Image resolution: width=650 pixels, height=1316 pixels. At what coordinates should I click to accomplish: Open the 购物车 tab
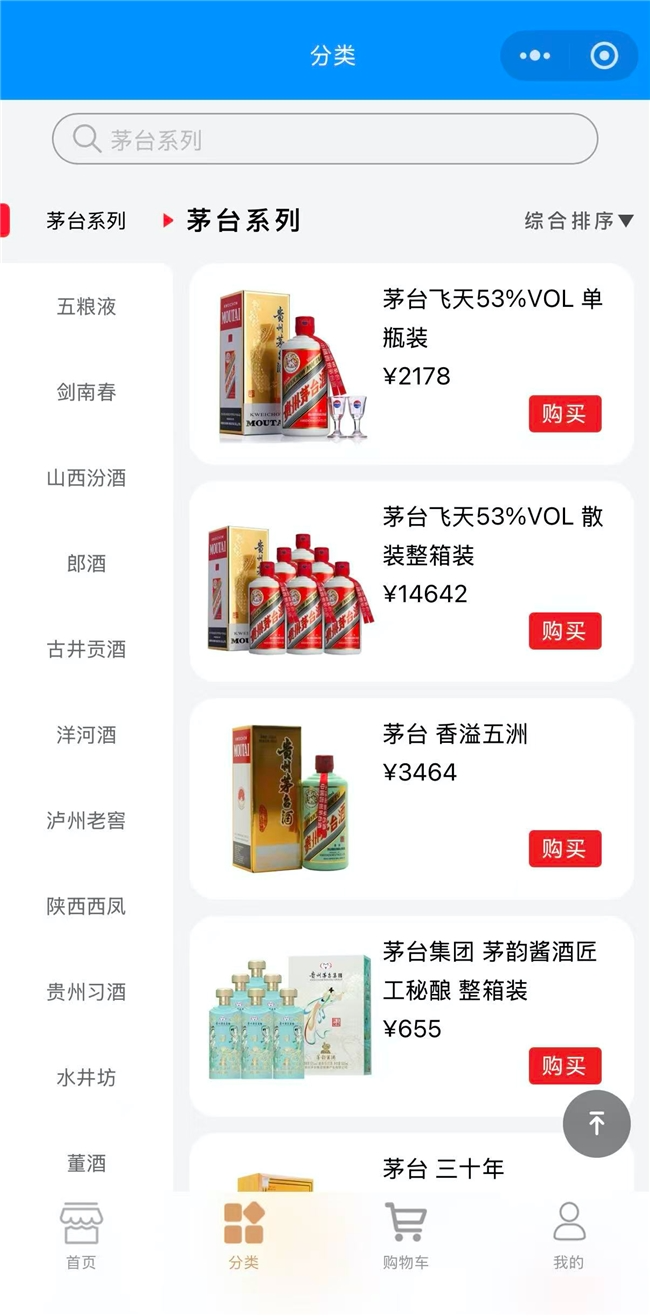pos(405,1238)
